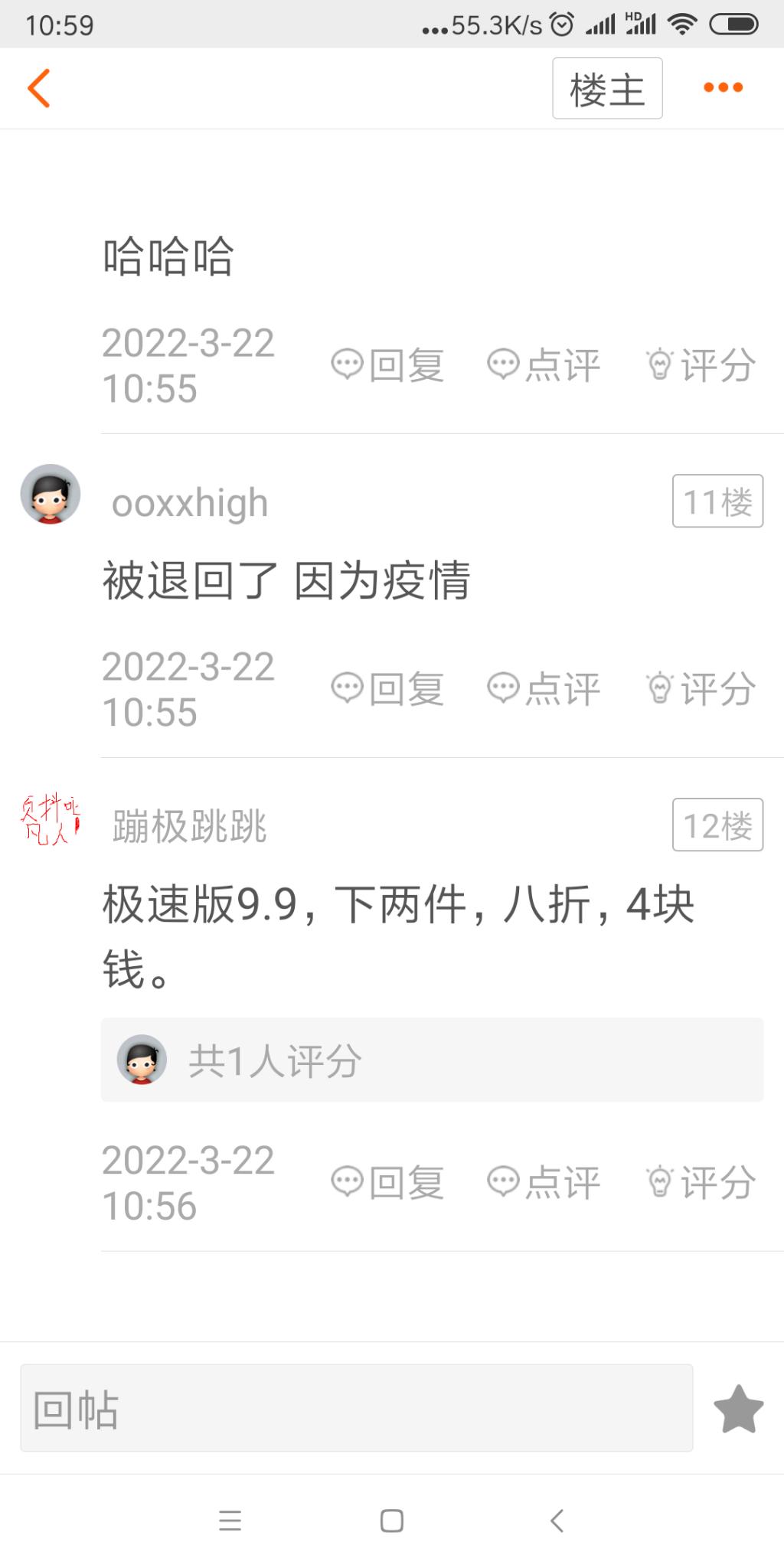784x1568 pixels.
Task: Open 蹦极跳跳's avatar
Action: [x=51, y=819]
